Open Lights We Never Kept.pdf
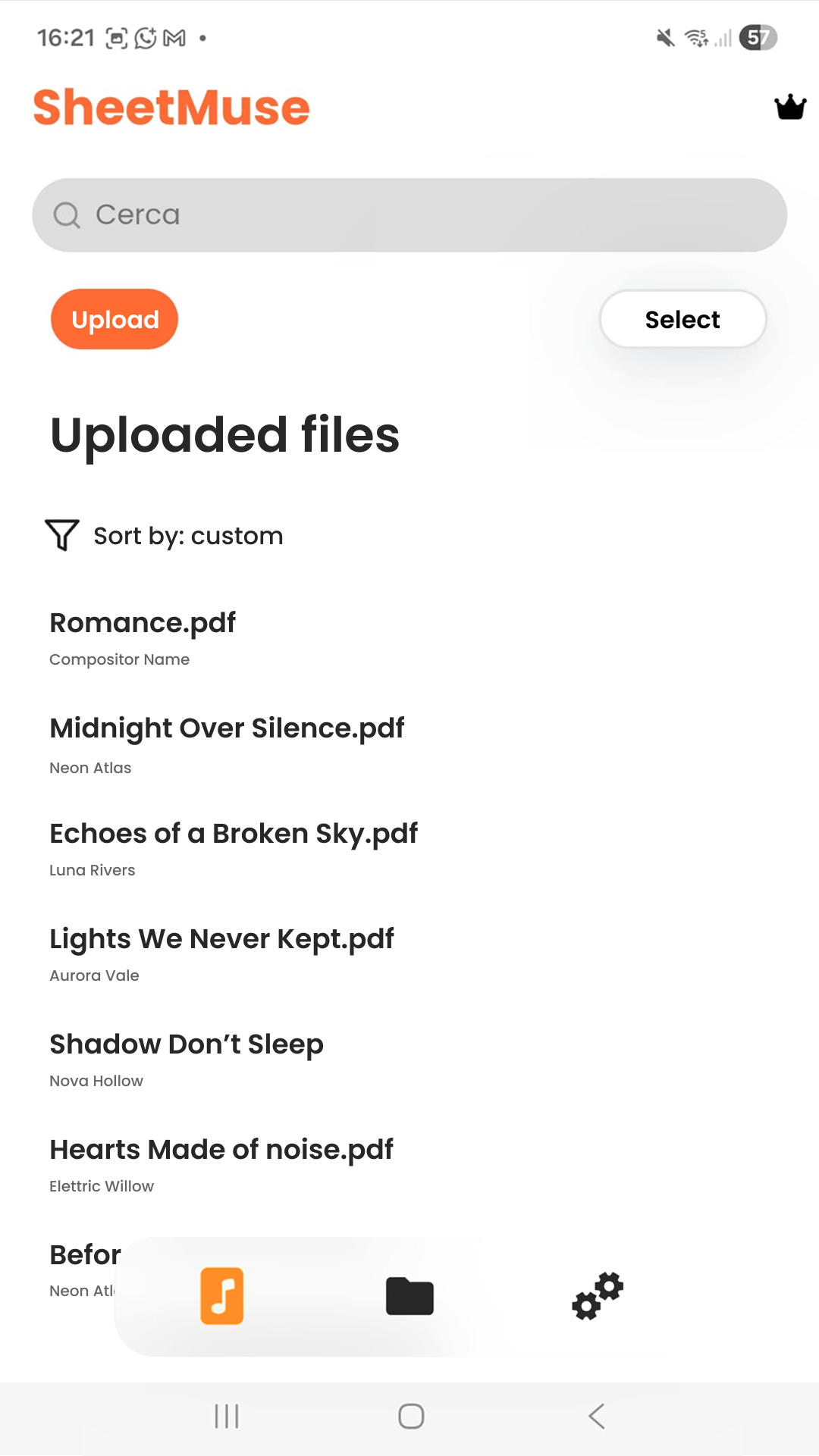 (x=221, y=939)
